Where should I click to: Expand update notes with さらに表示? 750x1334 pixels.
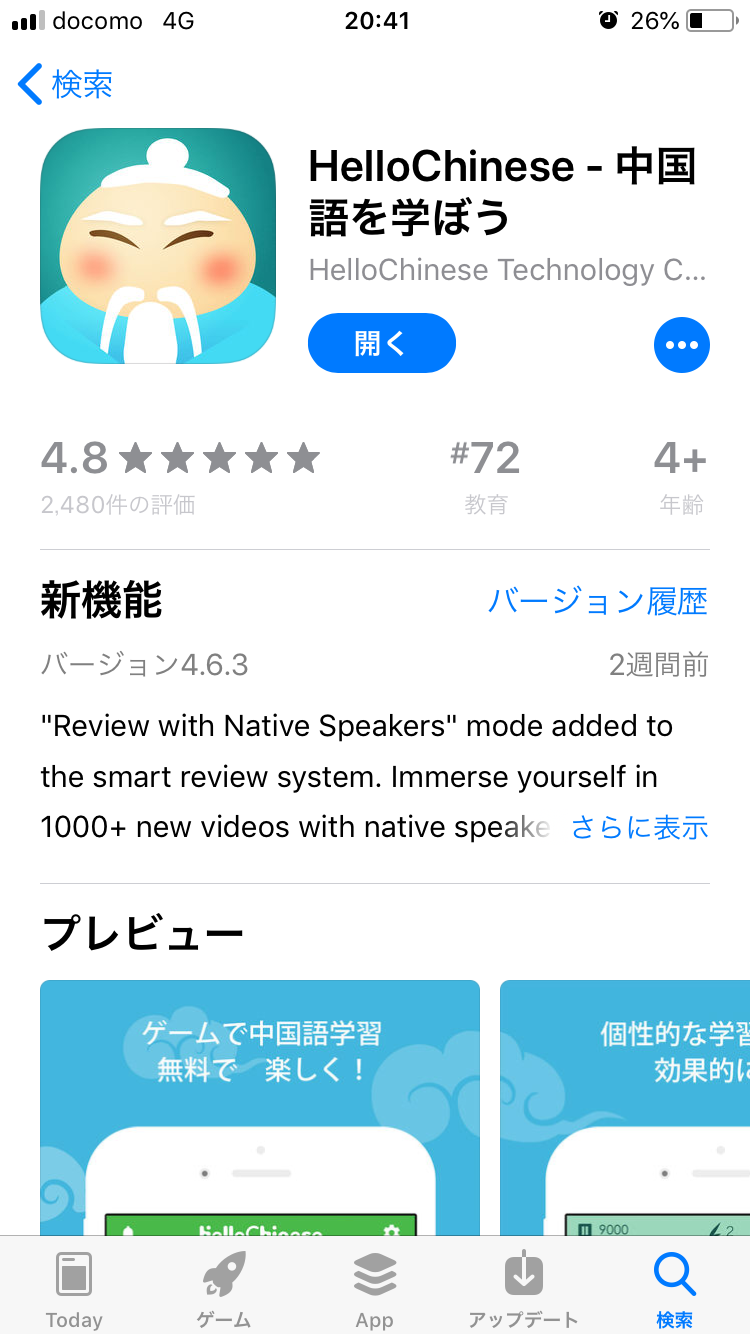639,827
